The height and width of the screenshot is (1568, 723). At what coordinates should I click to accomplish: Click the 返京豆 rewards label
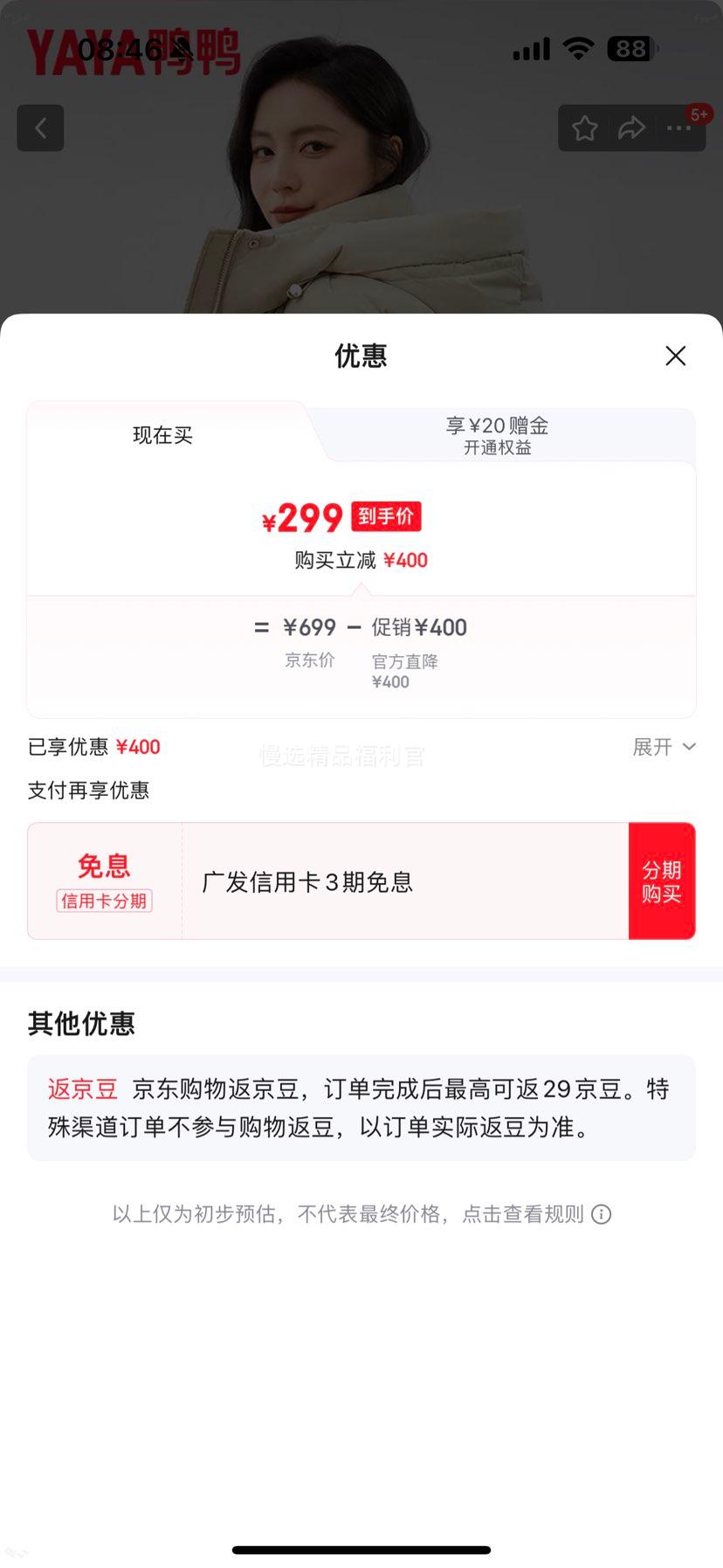click(81, 1089)
